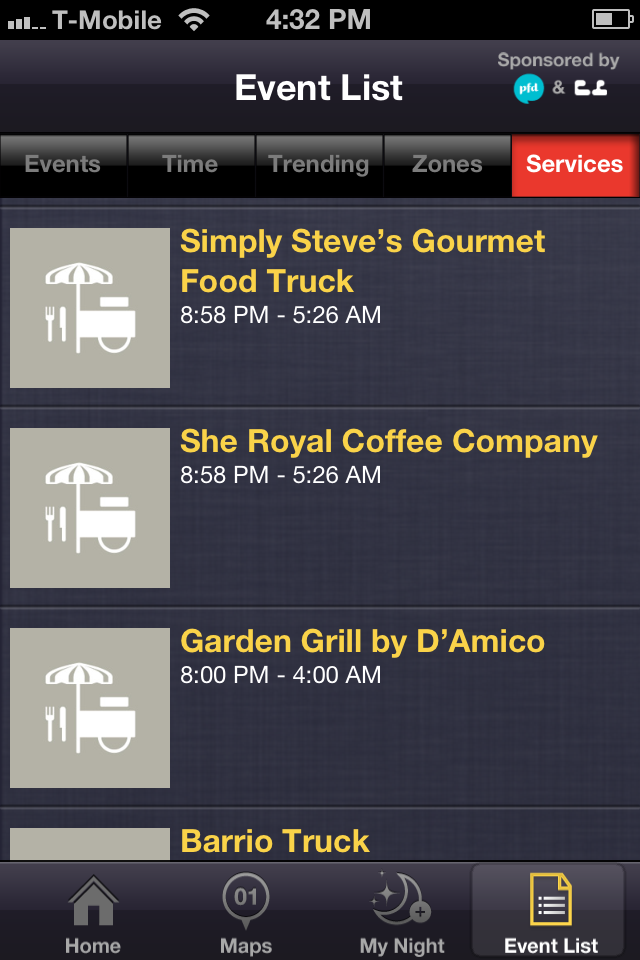Screen dimensions: 640x960
Task: Select the Barrio Truck listing
Action: coord(276,840)
